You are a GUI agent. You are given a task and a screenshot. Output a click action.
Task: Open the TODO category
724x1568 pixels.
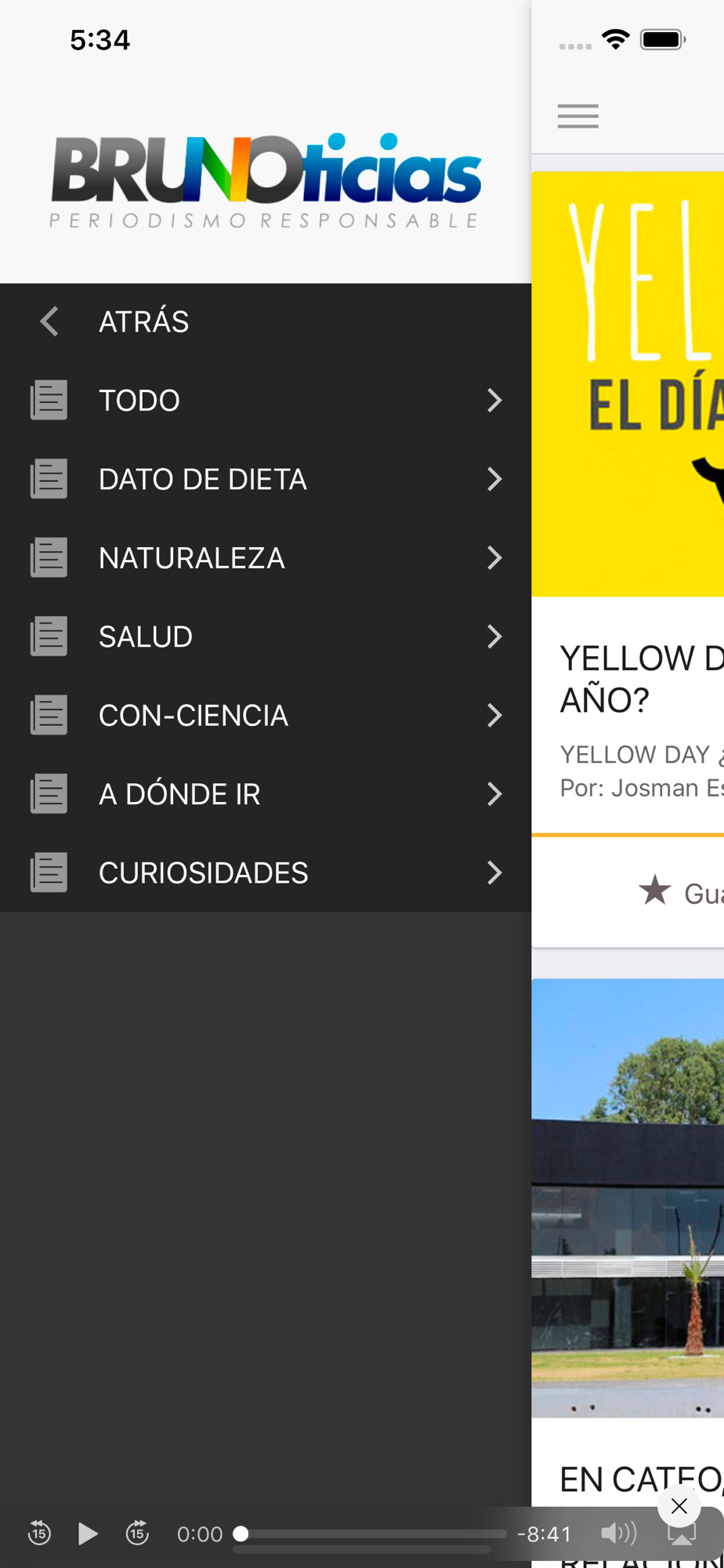tap(265, 401)
